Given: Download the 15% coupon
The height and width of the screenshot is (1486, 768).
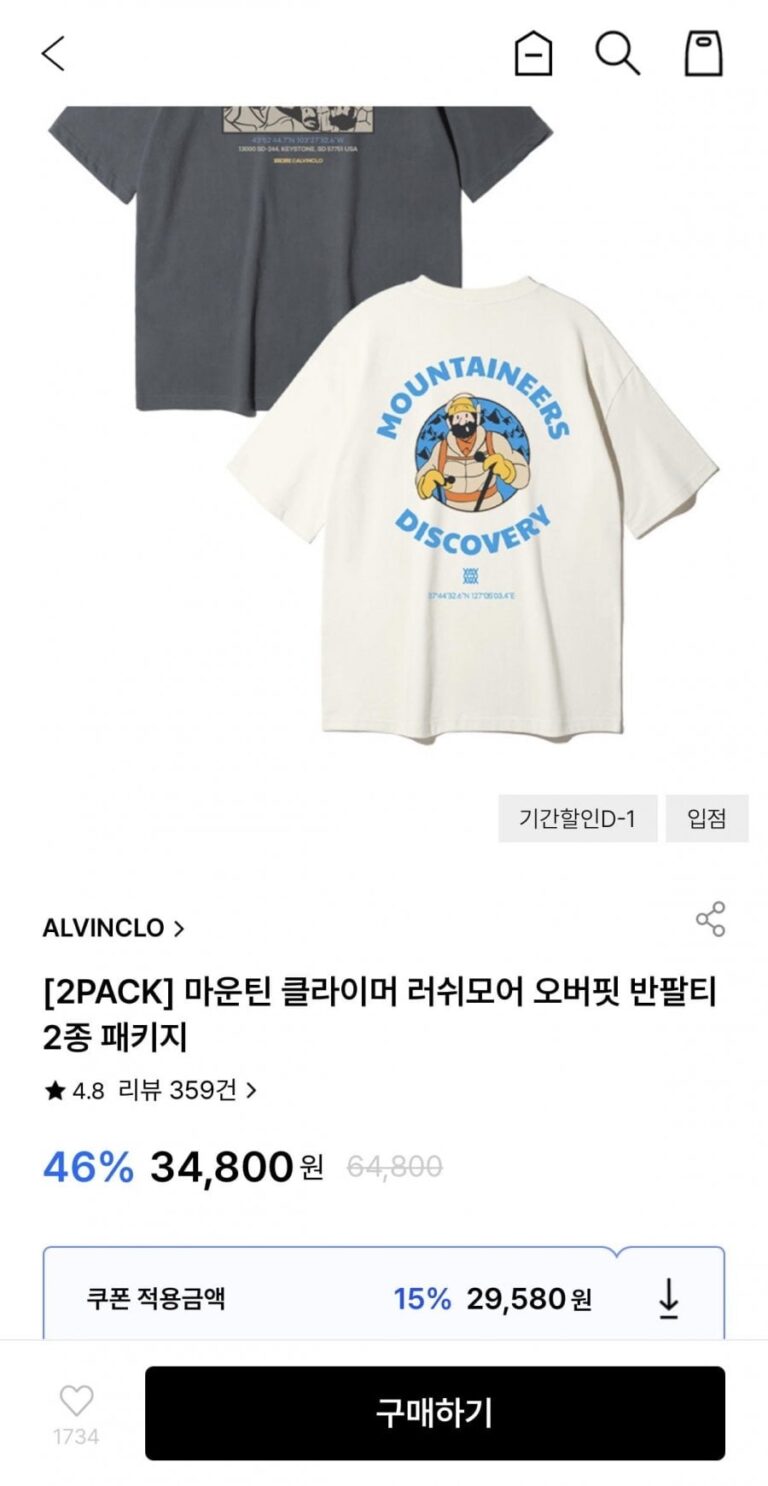Looking at the screenshot, I should [x=668, y=1298].
